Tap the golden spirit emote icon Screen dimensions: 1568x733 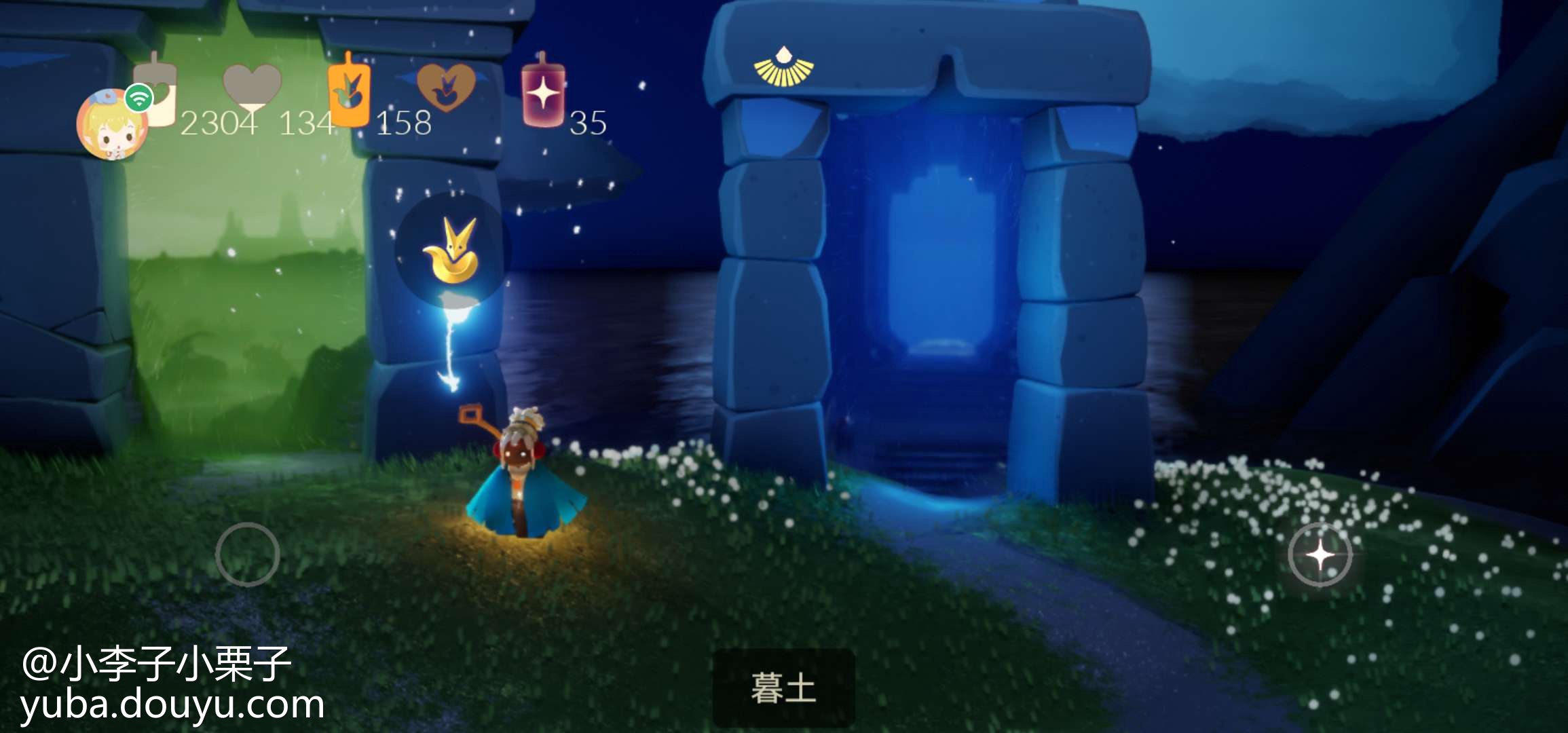tap(451, 250)
